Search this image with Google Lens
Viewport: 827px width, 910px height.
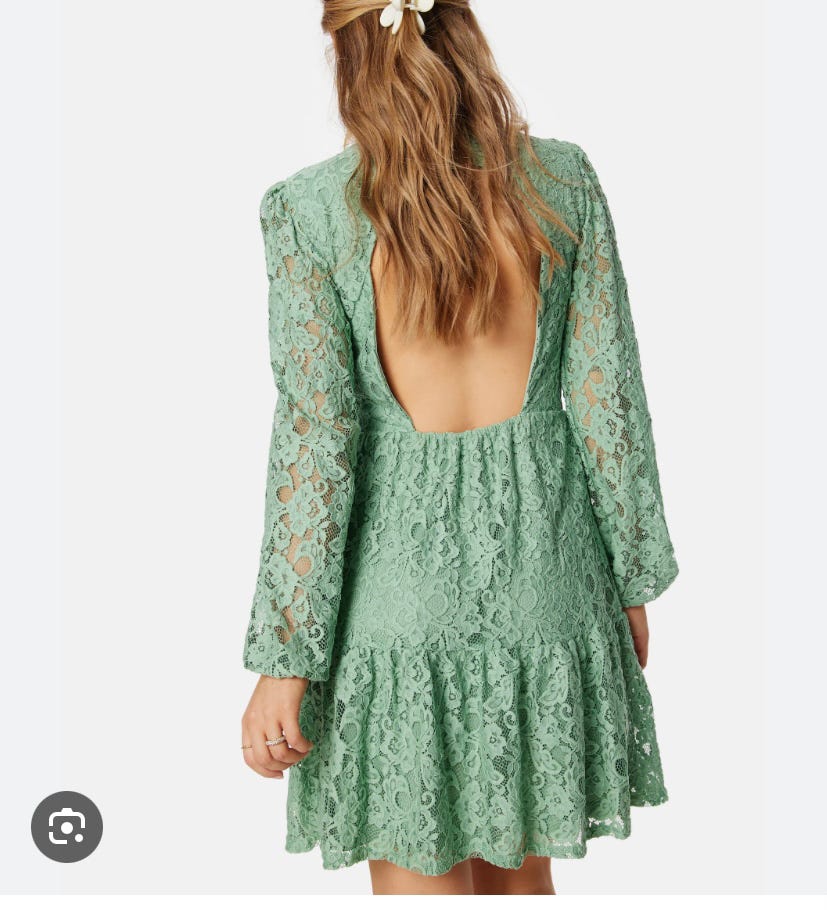(x=67, y=827)
